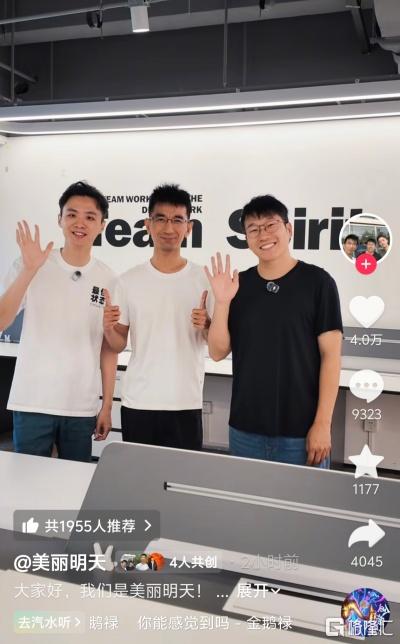The width and height of the screenshot is (400, 644).
Task: Like this video with the heart
Action: click(366, 311)
